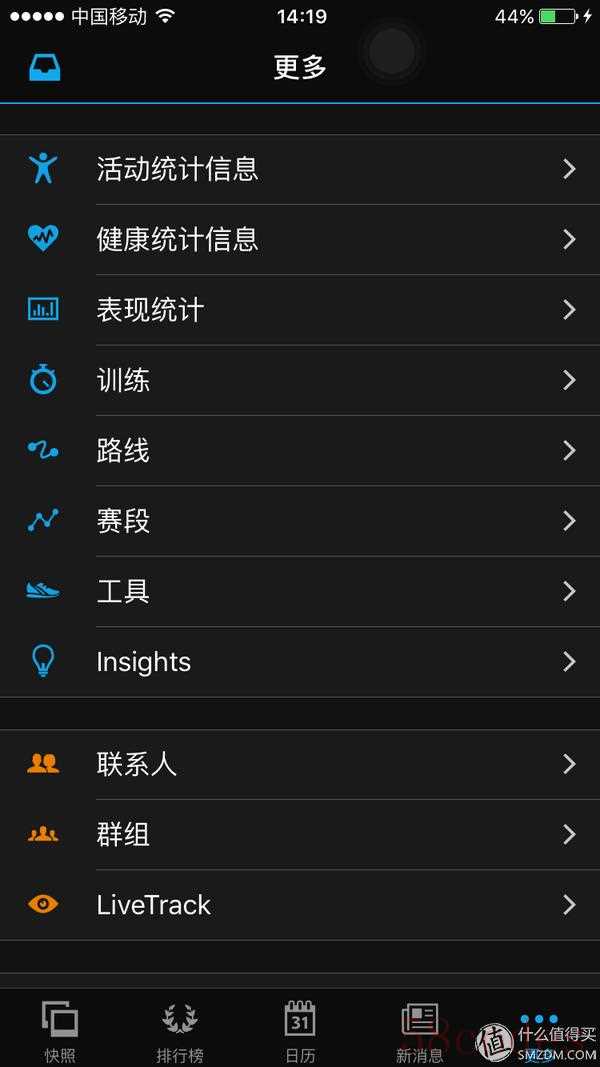Open 路线 row
Screen dimensions: 600x1067
(x=300, y=450)
